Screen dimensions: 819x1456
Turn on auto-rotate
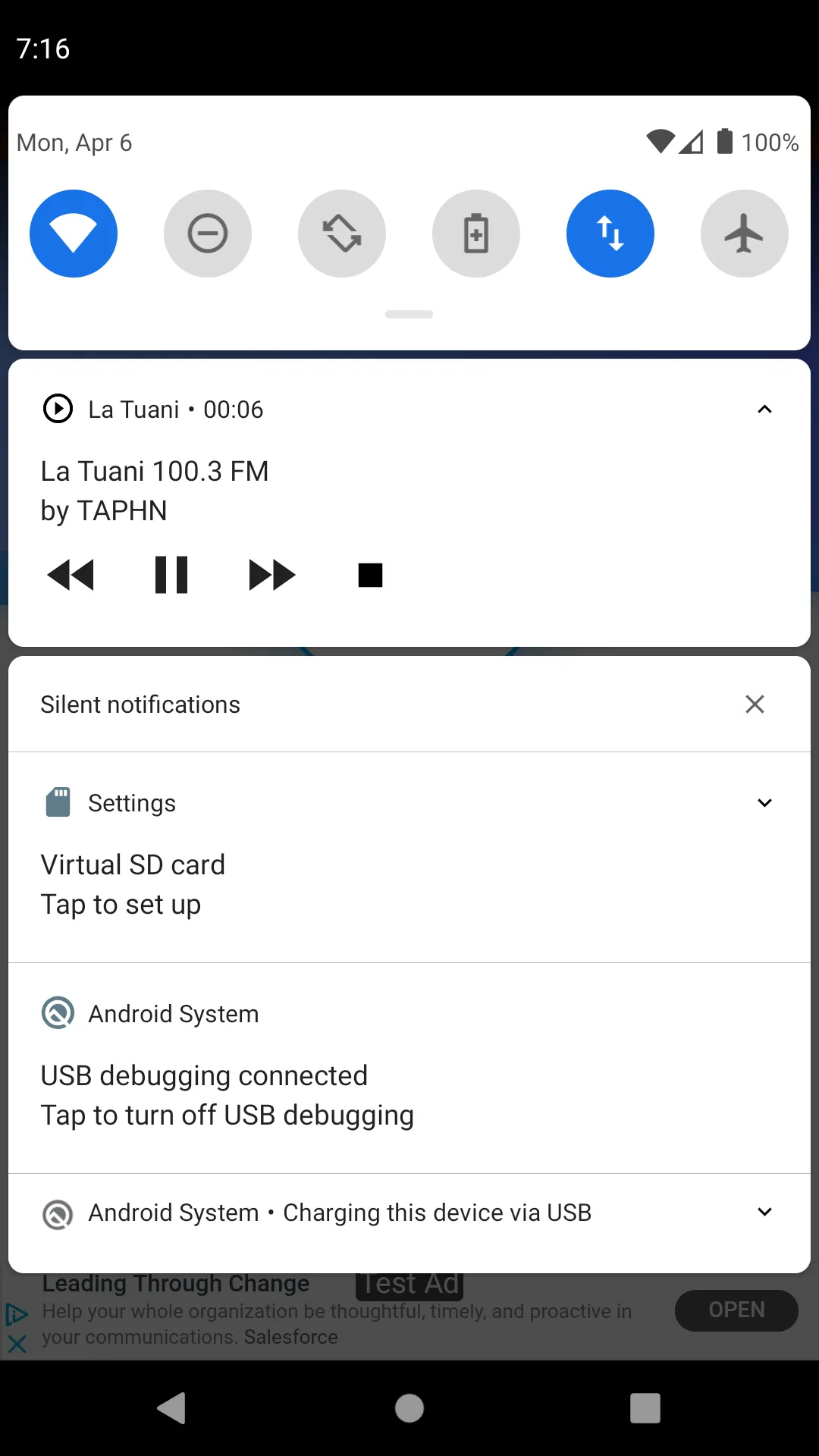pos(342,233)
